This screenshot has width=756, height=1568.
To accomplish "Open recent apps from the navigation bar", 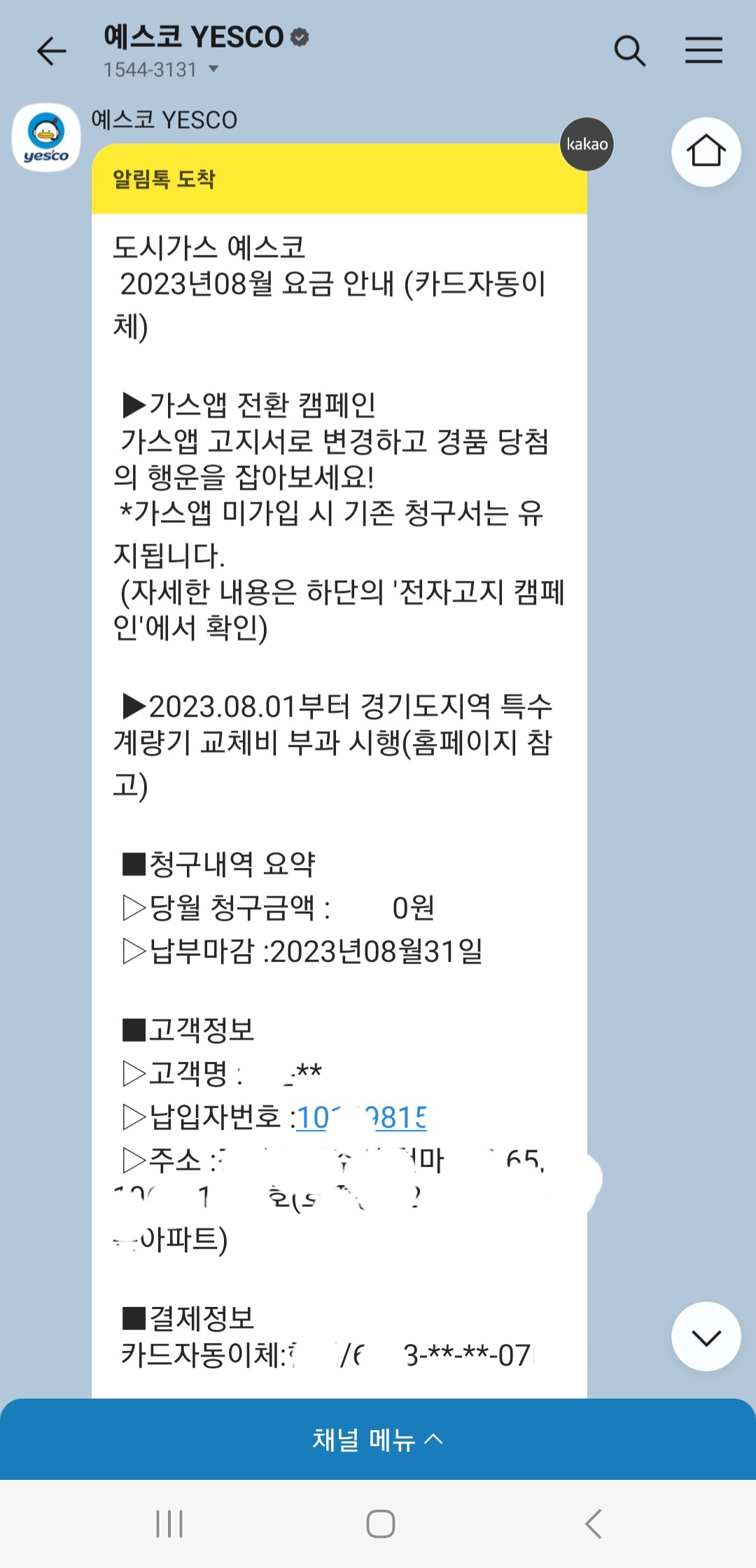I will (169, 1524).
